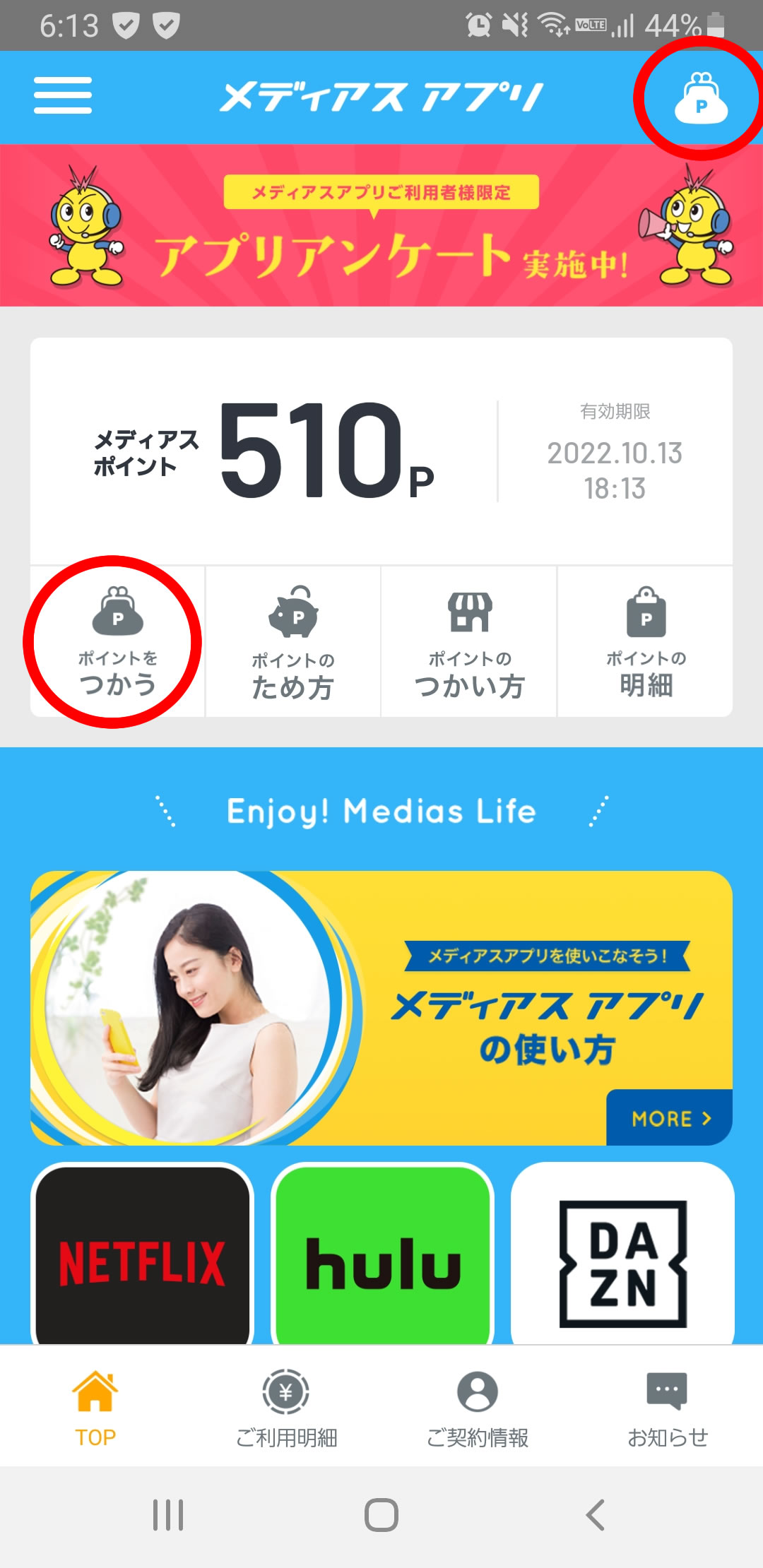The image size is (763, 1568).
Task: Open the Netflix tile
Action: click(142, 1257)
